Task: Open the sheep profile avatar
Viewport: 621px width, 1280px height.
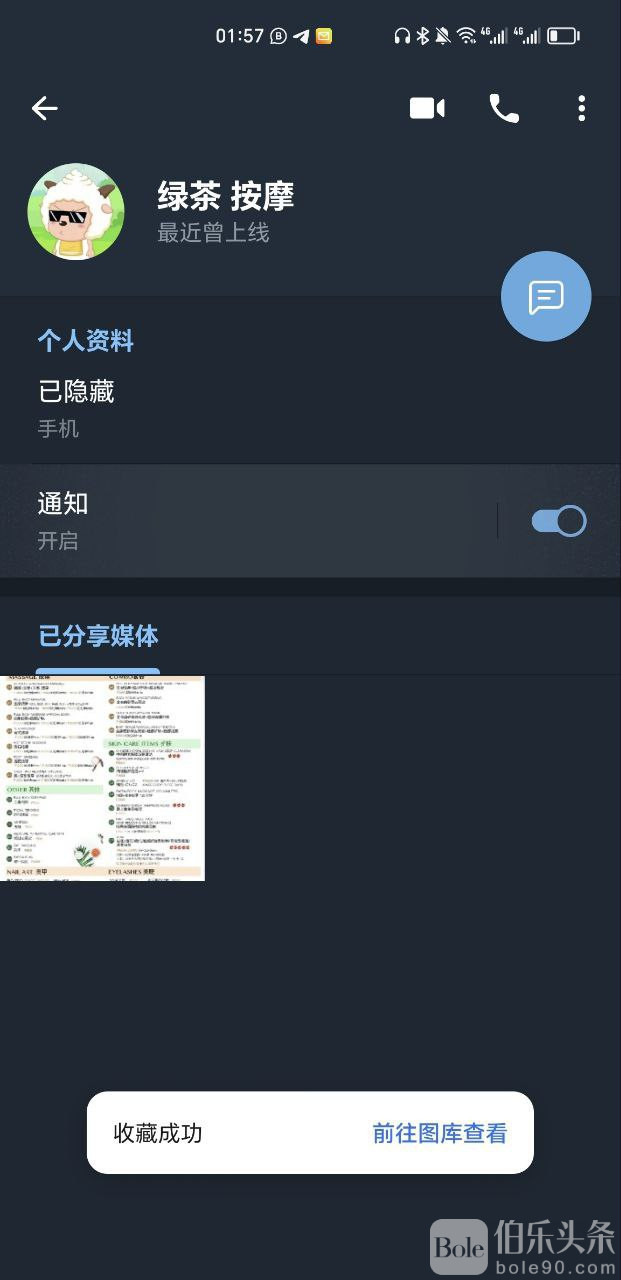Action: coord(76,212)
